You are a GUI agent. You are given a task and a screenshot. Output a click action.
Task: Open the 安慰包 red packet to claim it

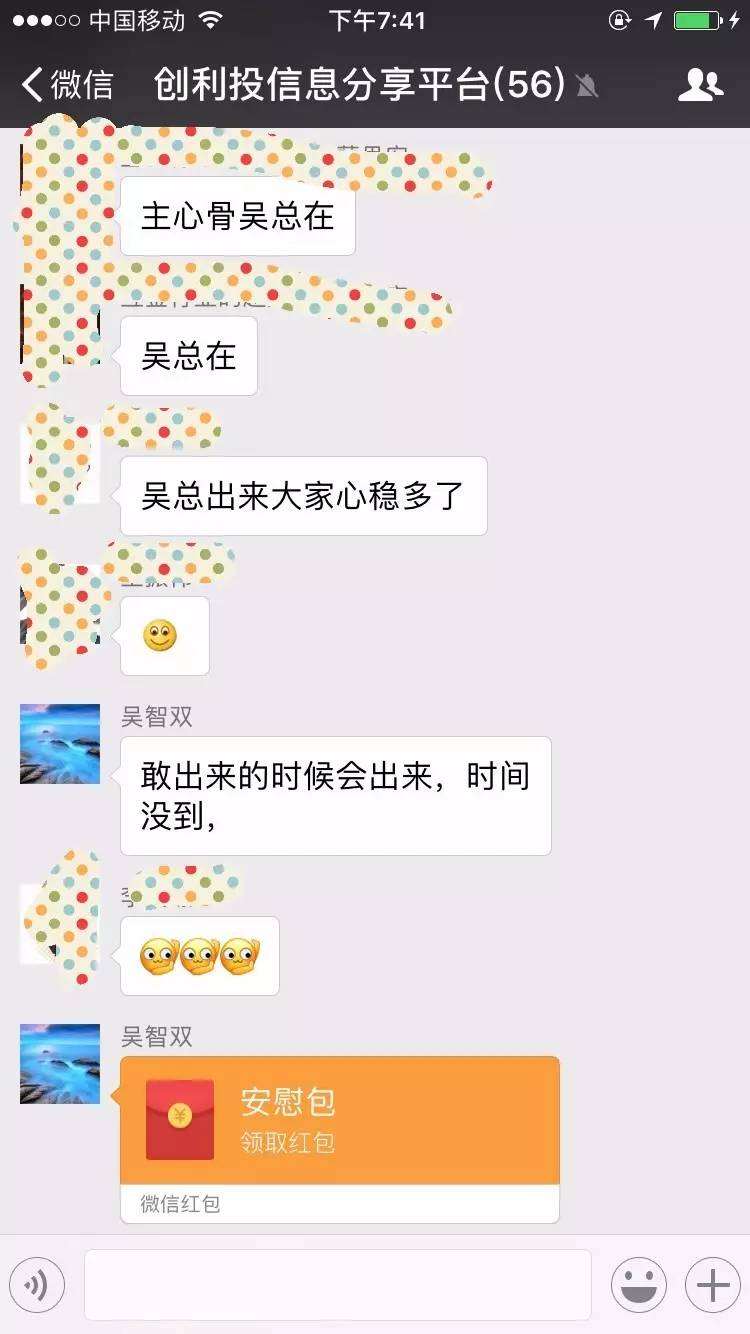340,1120
